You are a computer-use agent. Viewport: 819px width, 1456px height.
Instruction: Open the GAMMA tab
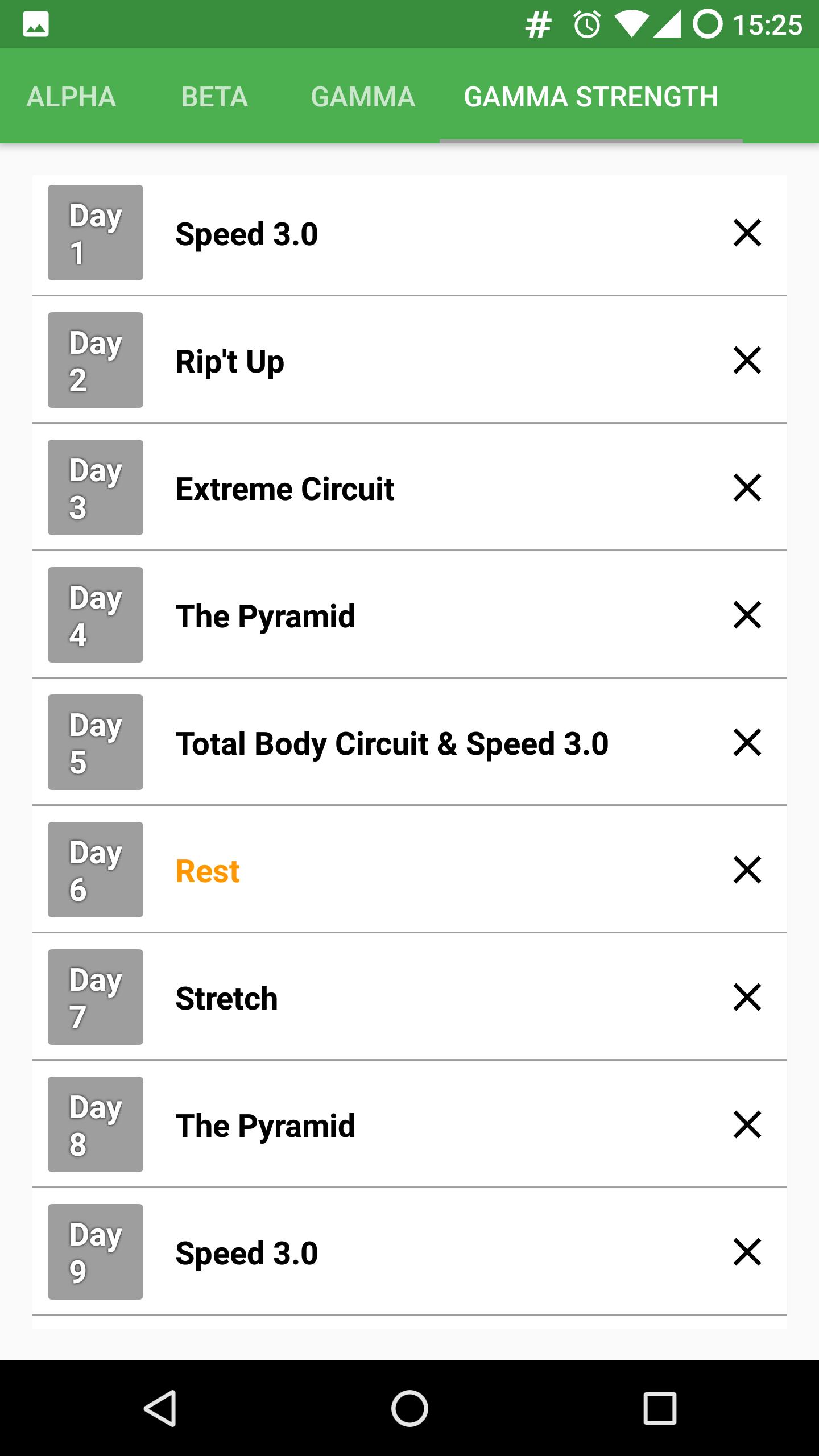click(363, 96)
